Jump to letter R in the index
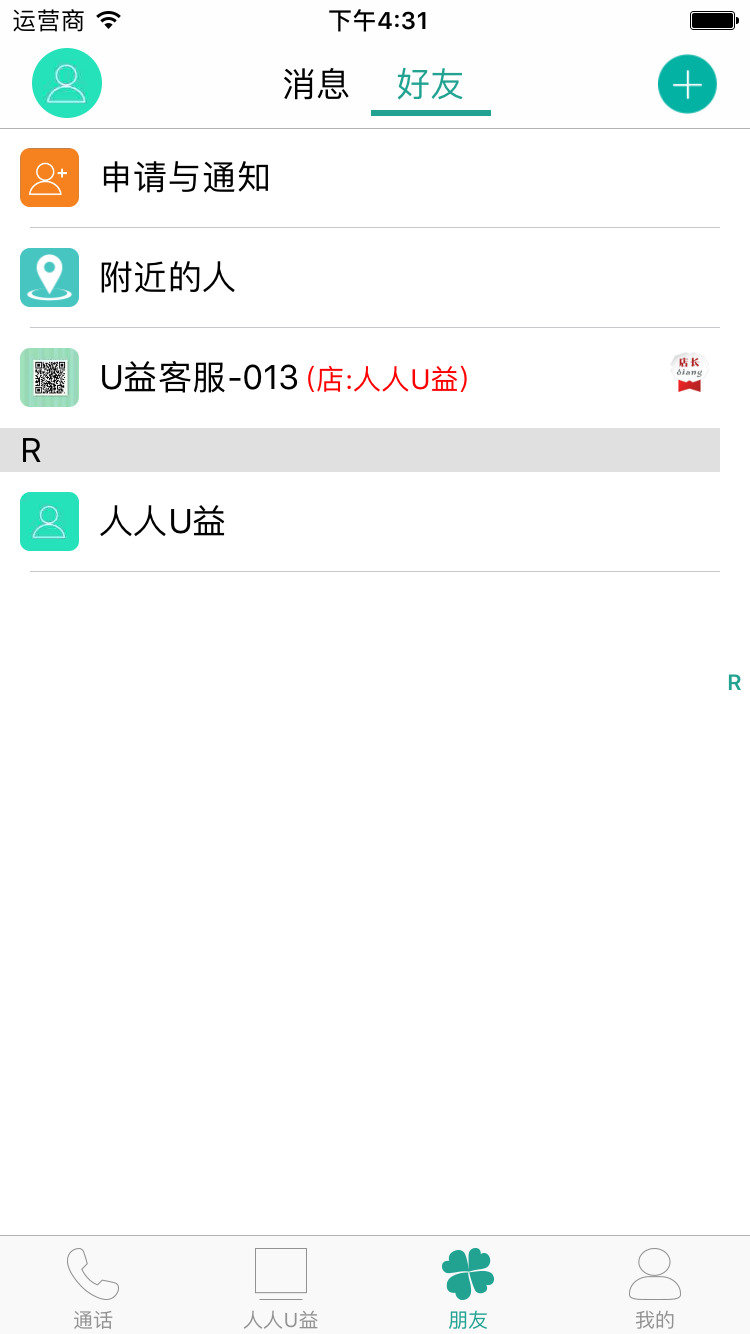This screenshot has width=750, height=1334. 734,683
